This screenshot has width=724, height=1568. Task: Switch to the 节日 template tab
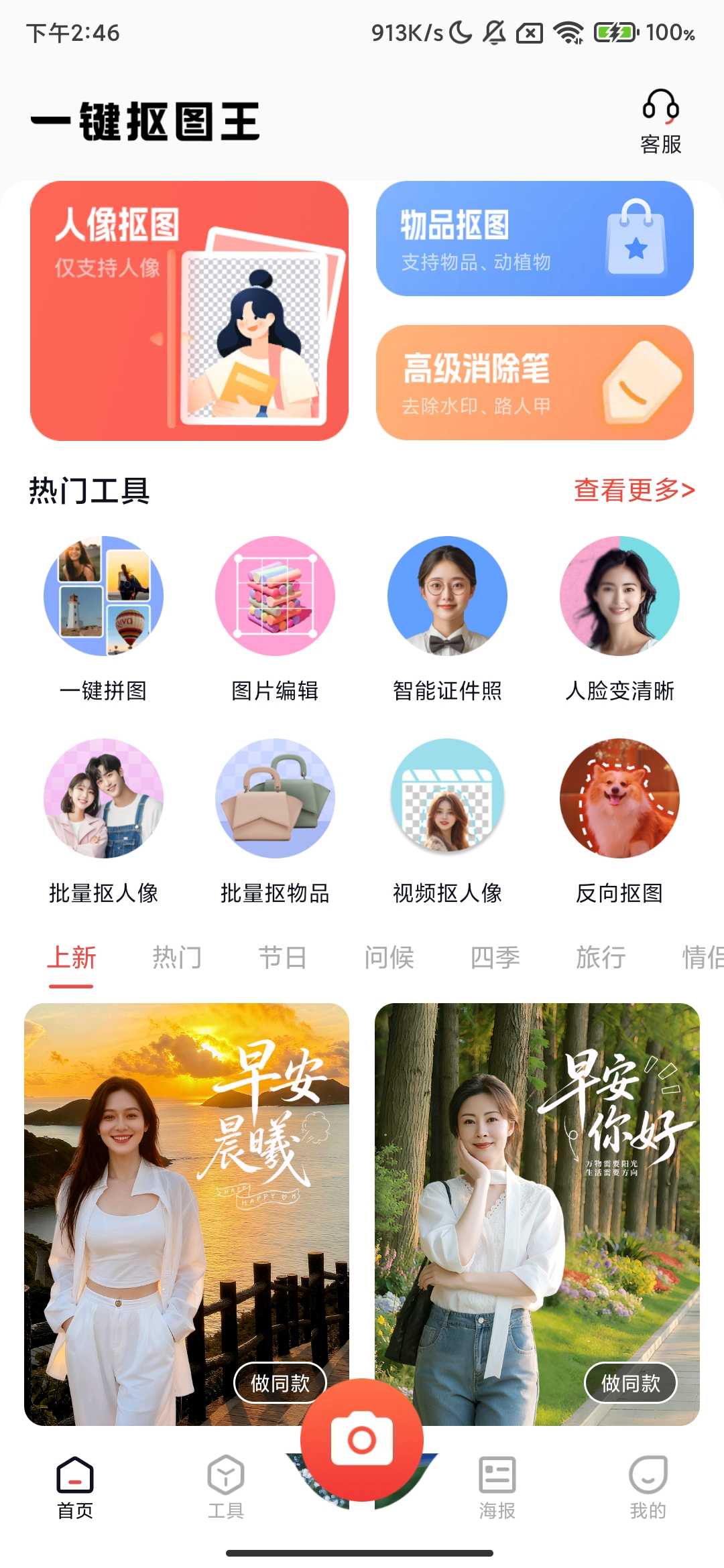283,957
